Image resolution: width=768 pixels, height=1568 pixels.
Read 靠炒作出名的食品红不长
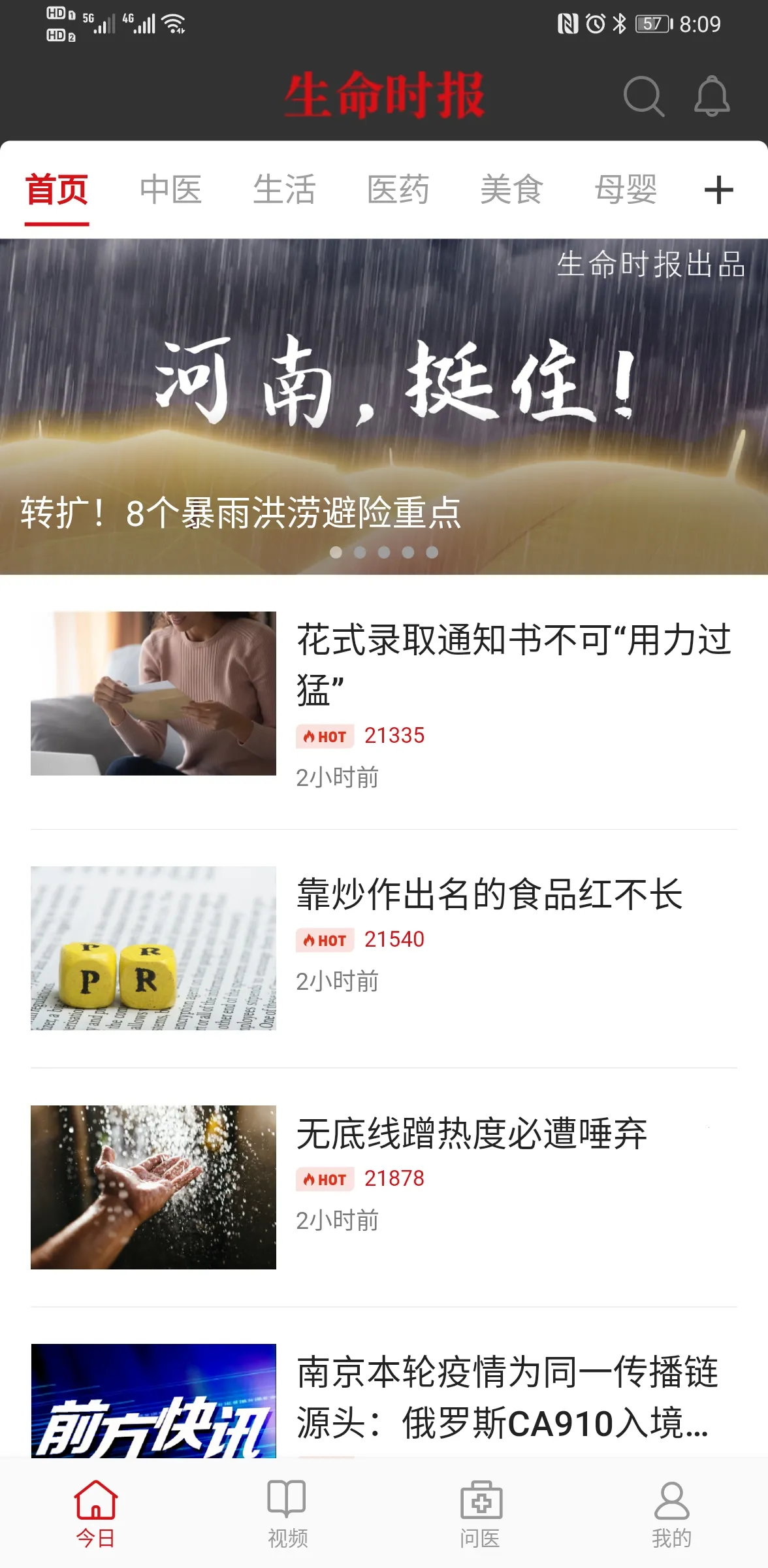(x=490, y=894)
